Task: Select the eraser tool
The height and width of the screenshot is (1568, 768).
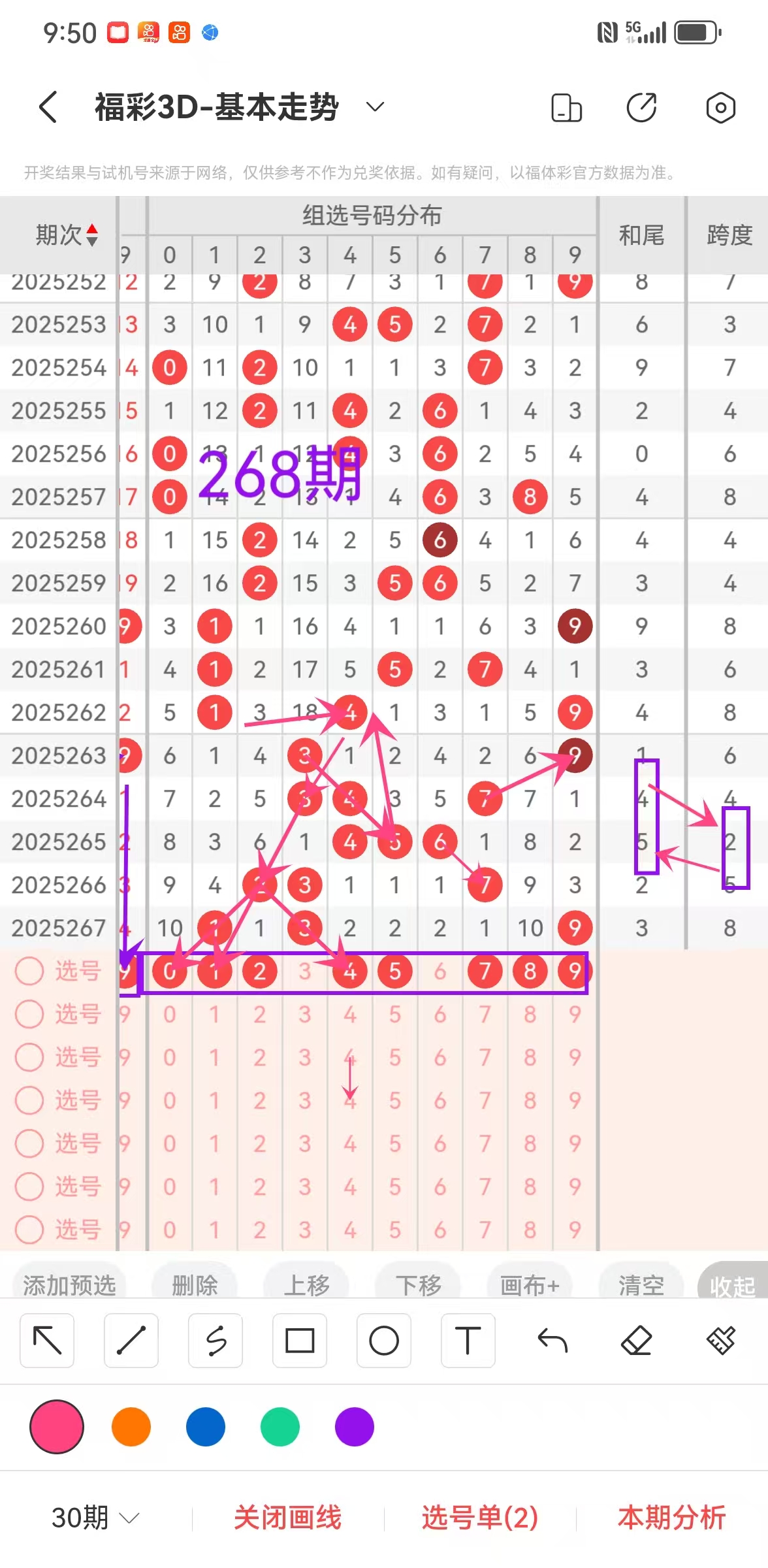Action: pos(636,1341)
